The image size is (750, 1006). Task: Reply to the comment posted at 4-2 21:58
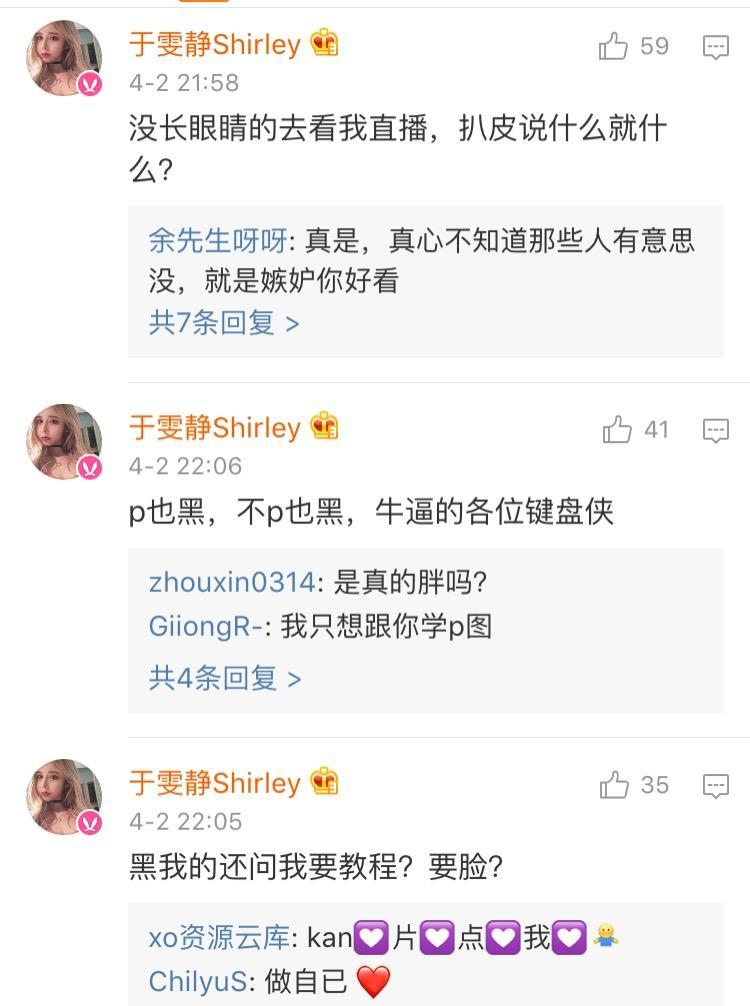(x=715, y=47)
